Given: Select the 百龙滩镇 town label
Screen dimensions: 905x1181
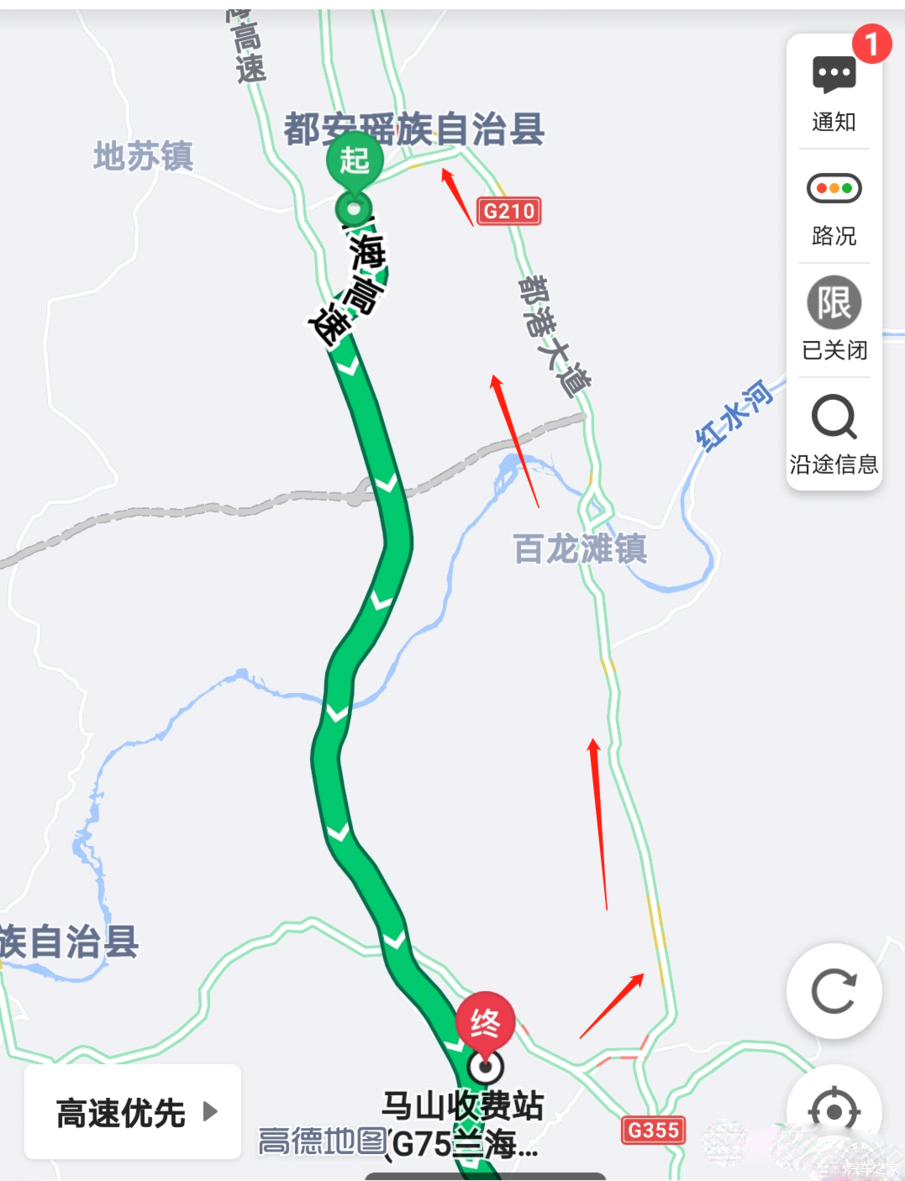Looking at the screenshot, I should click(x=578, y=548).
